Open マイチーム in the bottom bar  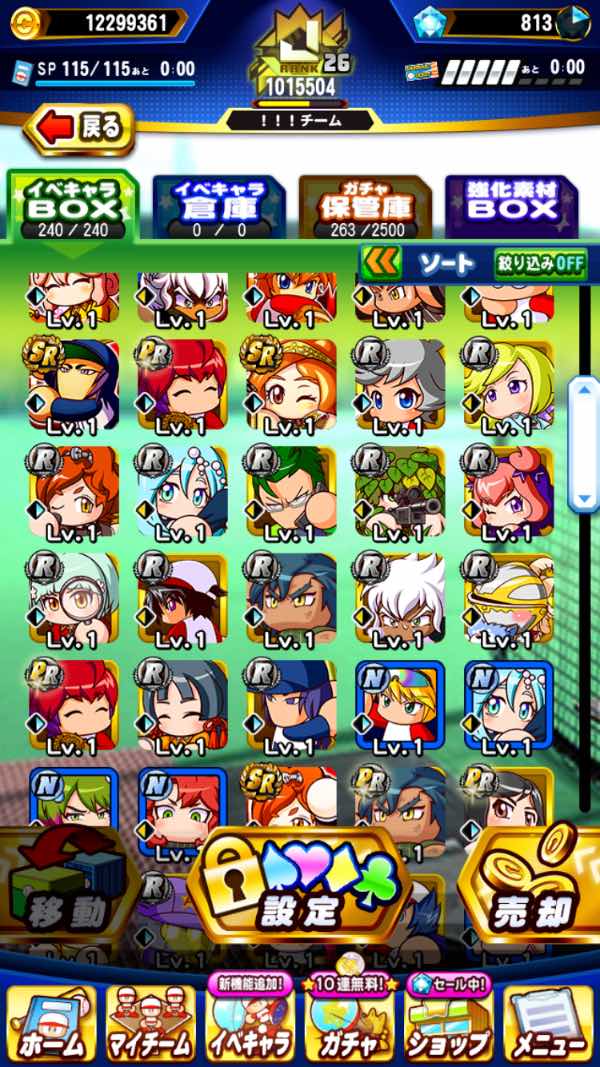pos(150,1023)
